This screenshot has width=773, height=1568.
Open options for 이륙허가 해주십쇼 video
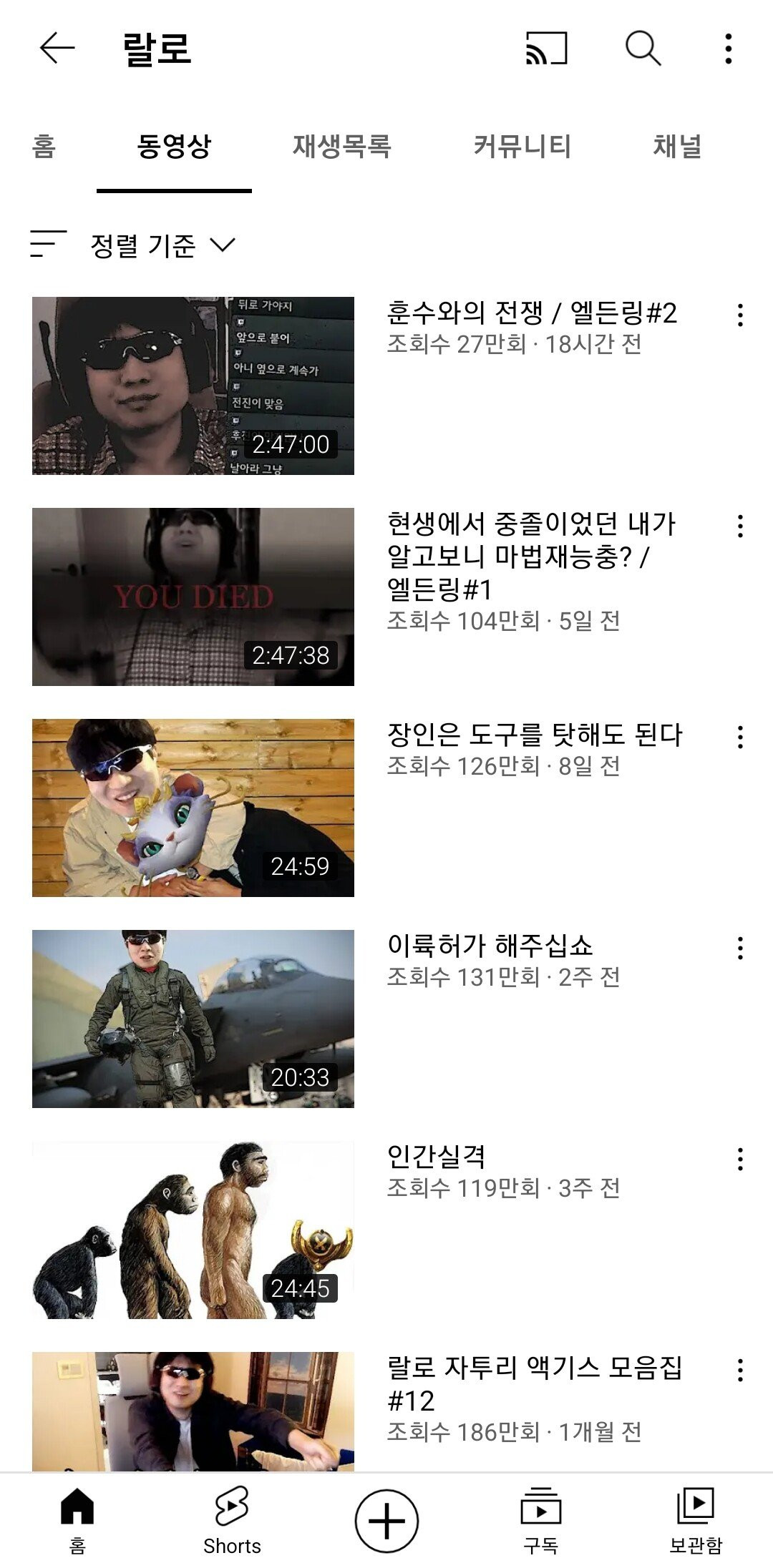pos(740,948)
